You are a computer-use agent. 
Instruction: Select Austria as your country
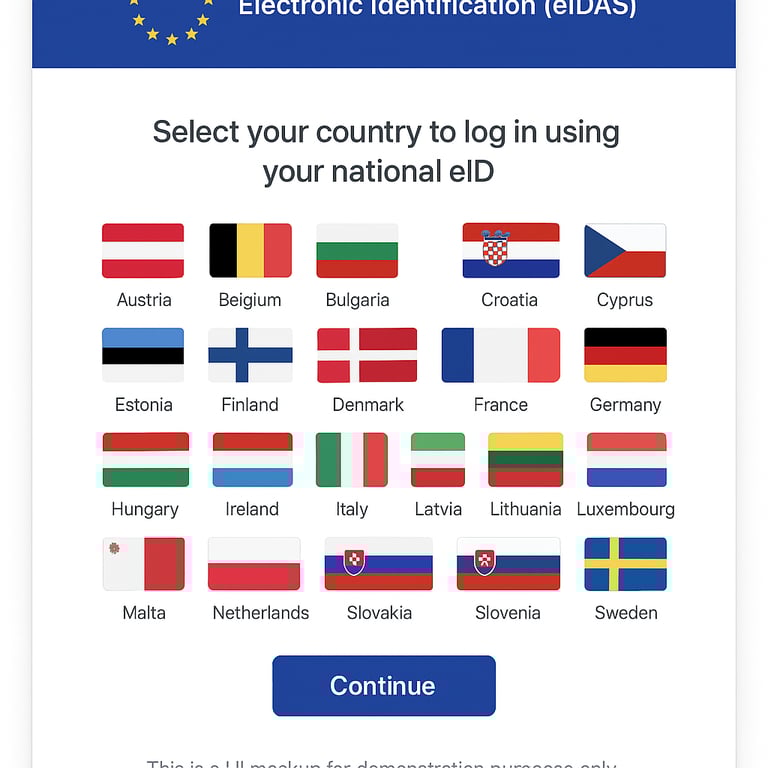coord(143,250)
